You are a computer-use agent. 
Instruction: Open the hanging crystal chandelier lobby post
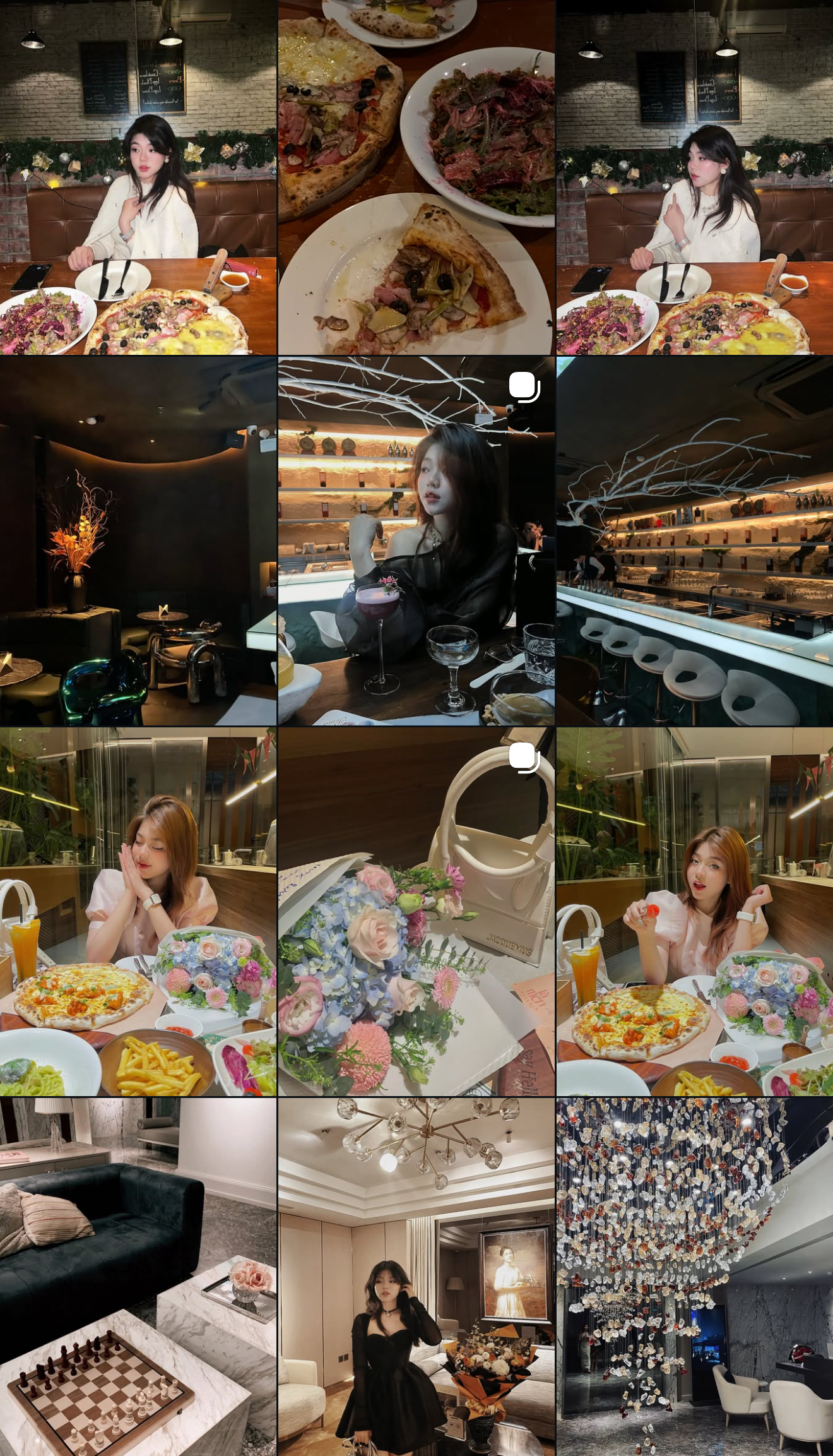click(x=695, y=1277)
